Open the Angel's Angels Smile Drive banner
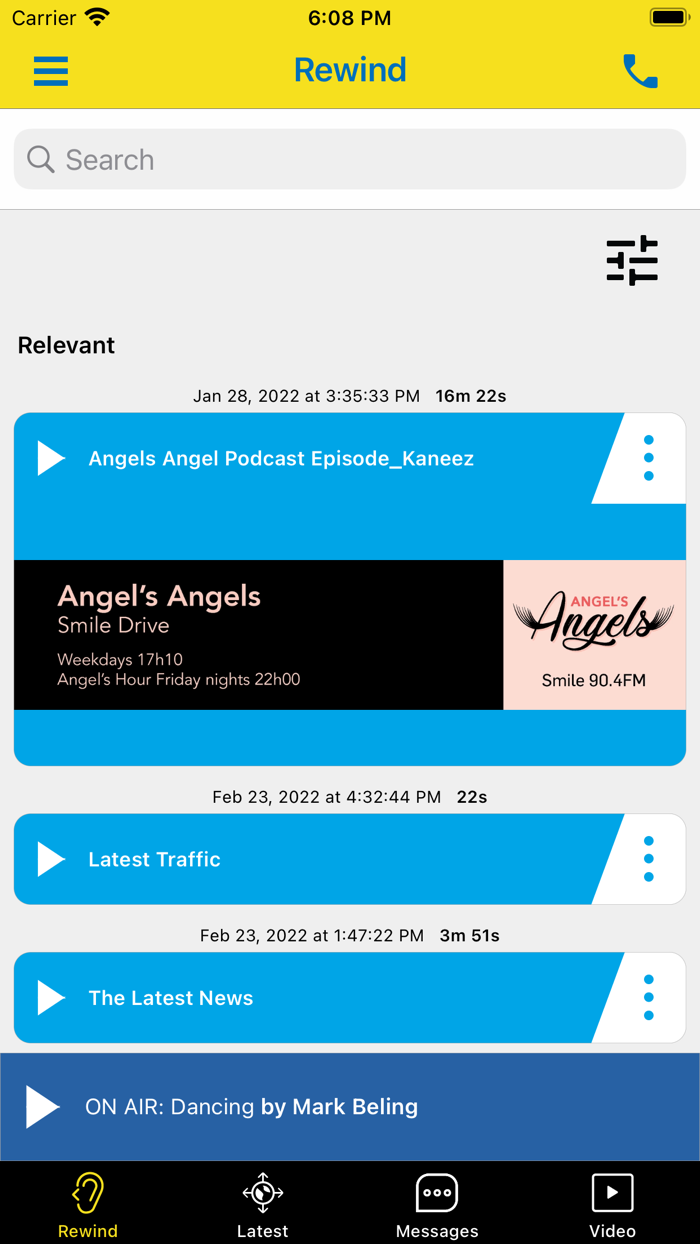Image resolution: width=700 pixels, height=1244 pixels. (x=350, y=635)
